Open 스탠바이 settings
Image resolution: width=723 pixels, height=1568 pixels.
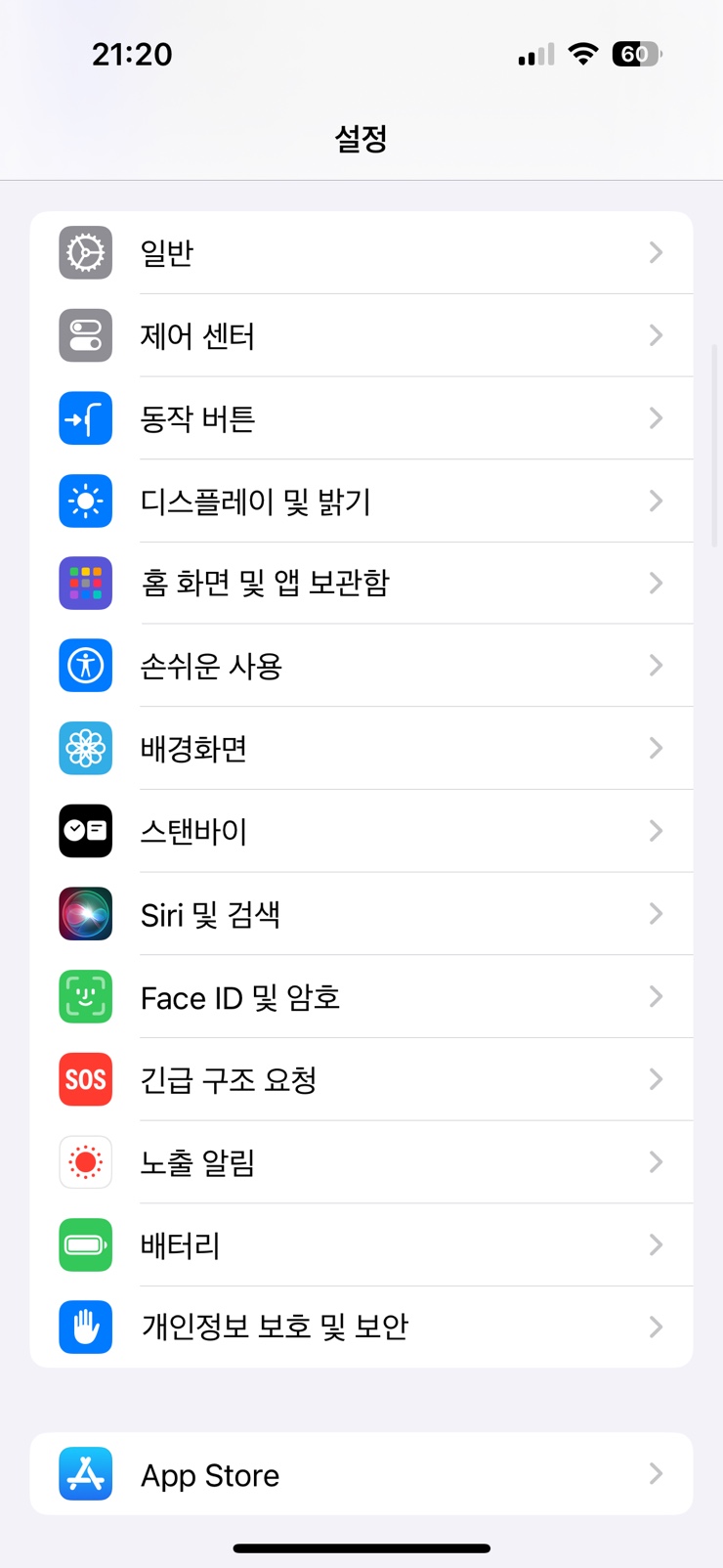coord(361,831)
